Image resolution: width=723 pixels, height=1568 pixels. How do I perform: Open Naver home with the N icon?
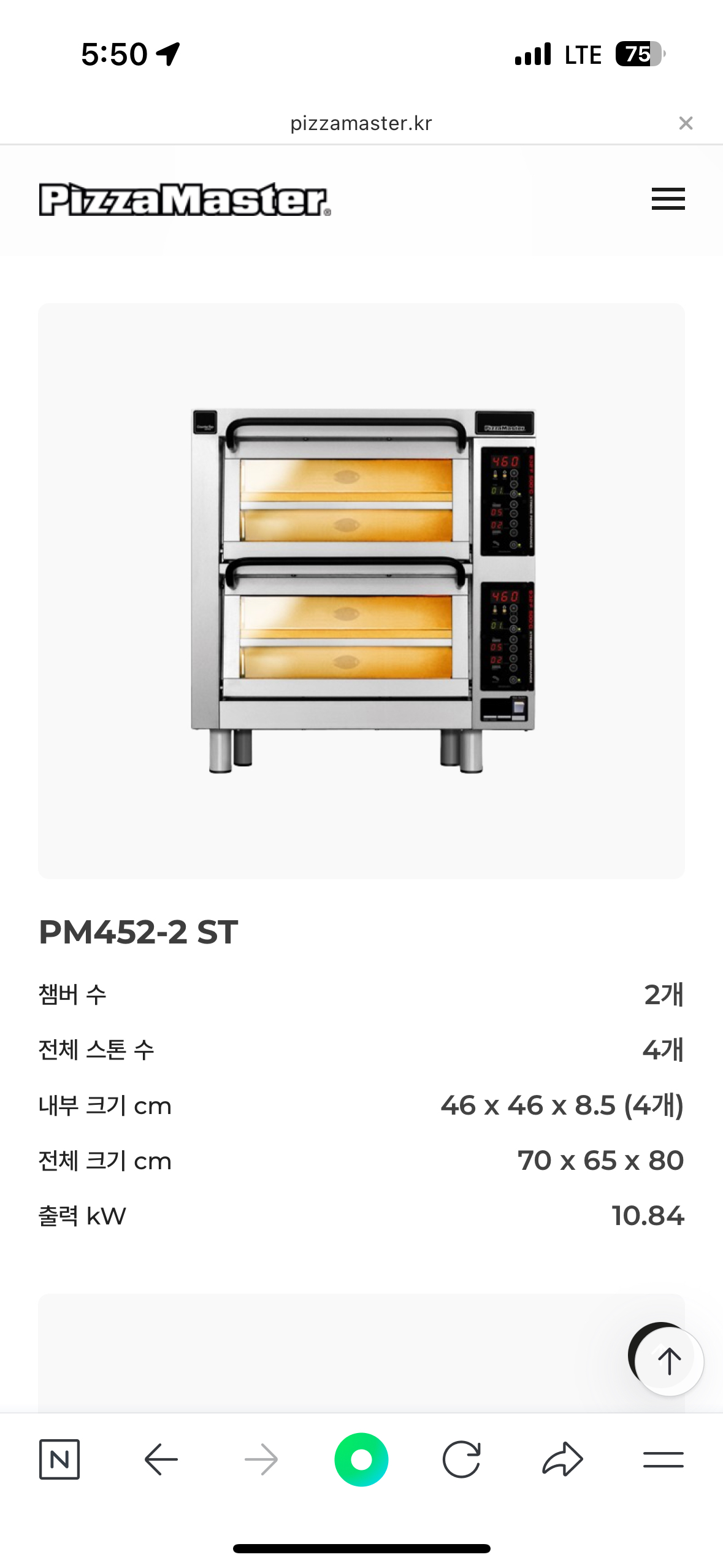(x=59, y=1459)
